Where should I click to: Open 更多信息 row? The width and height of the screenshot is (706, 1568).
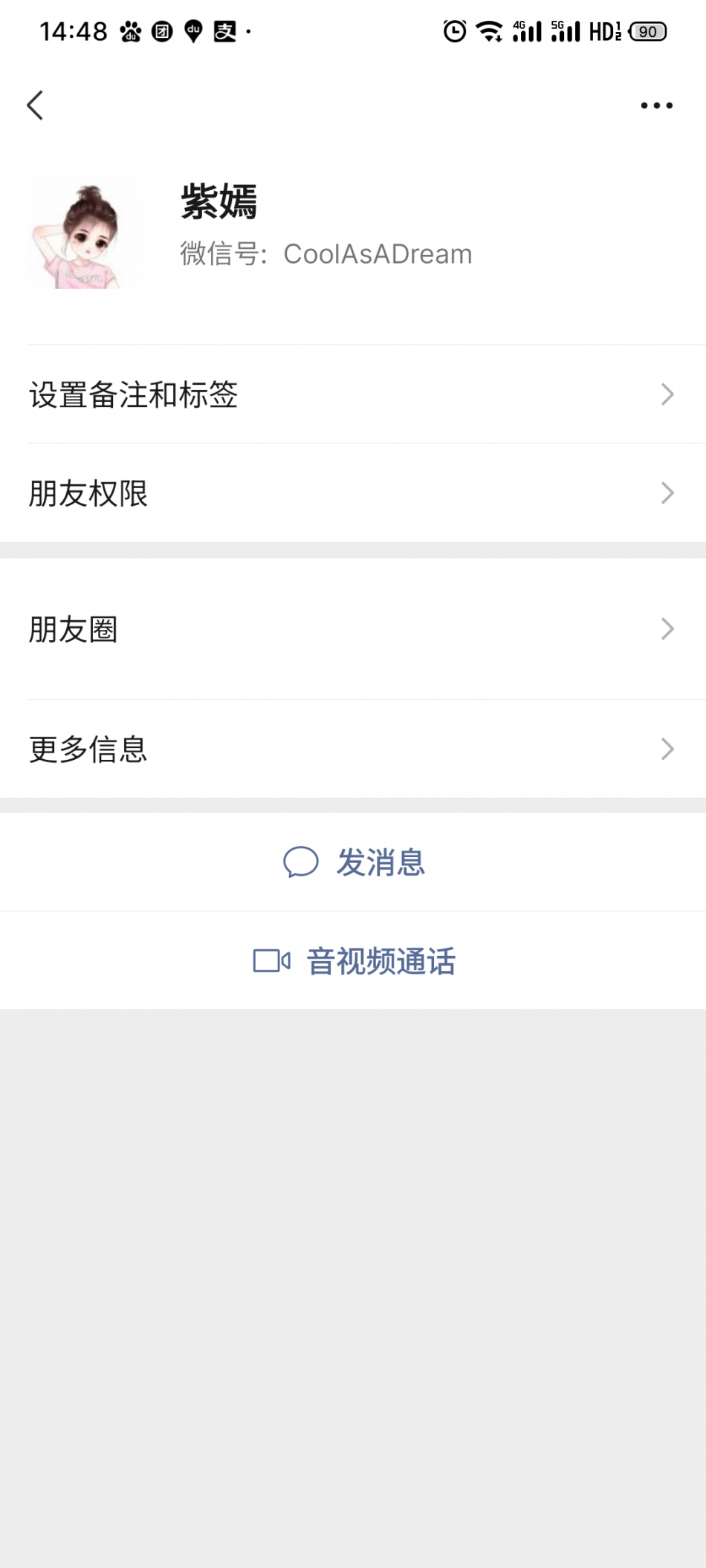coord(353,749)
